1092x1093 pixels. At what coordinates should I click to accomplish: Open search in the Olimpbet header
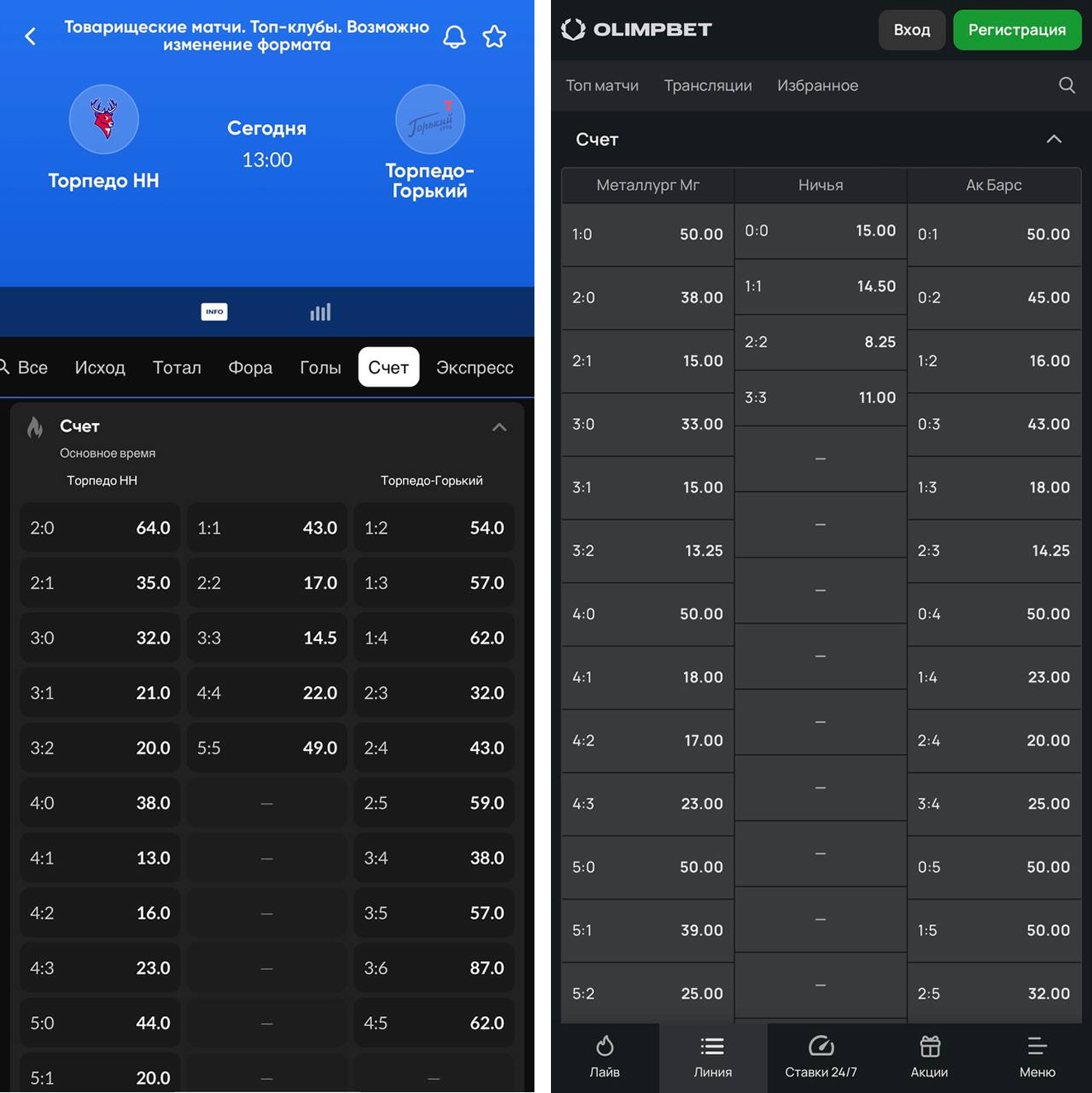click(1066, 85)
